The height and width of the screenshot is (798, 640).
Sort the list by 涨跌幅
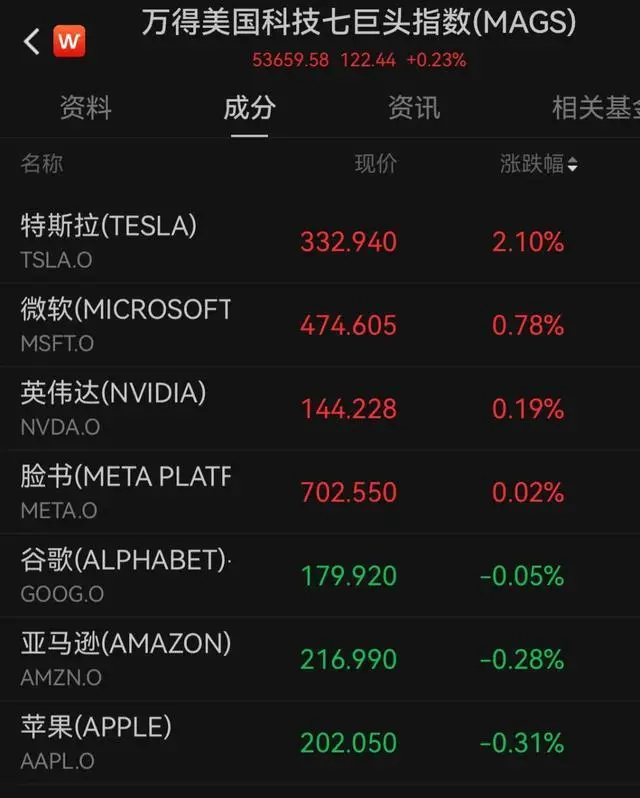click(539, 165)
